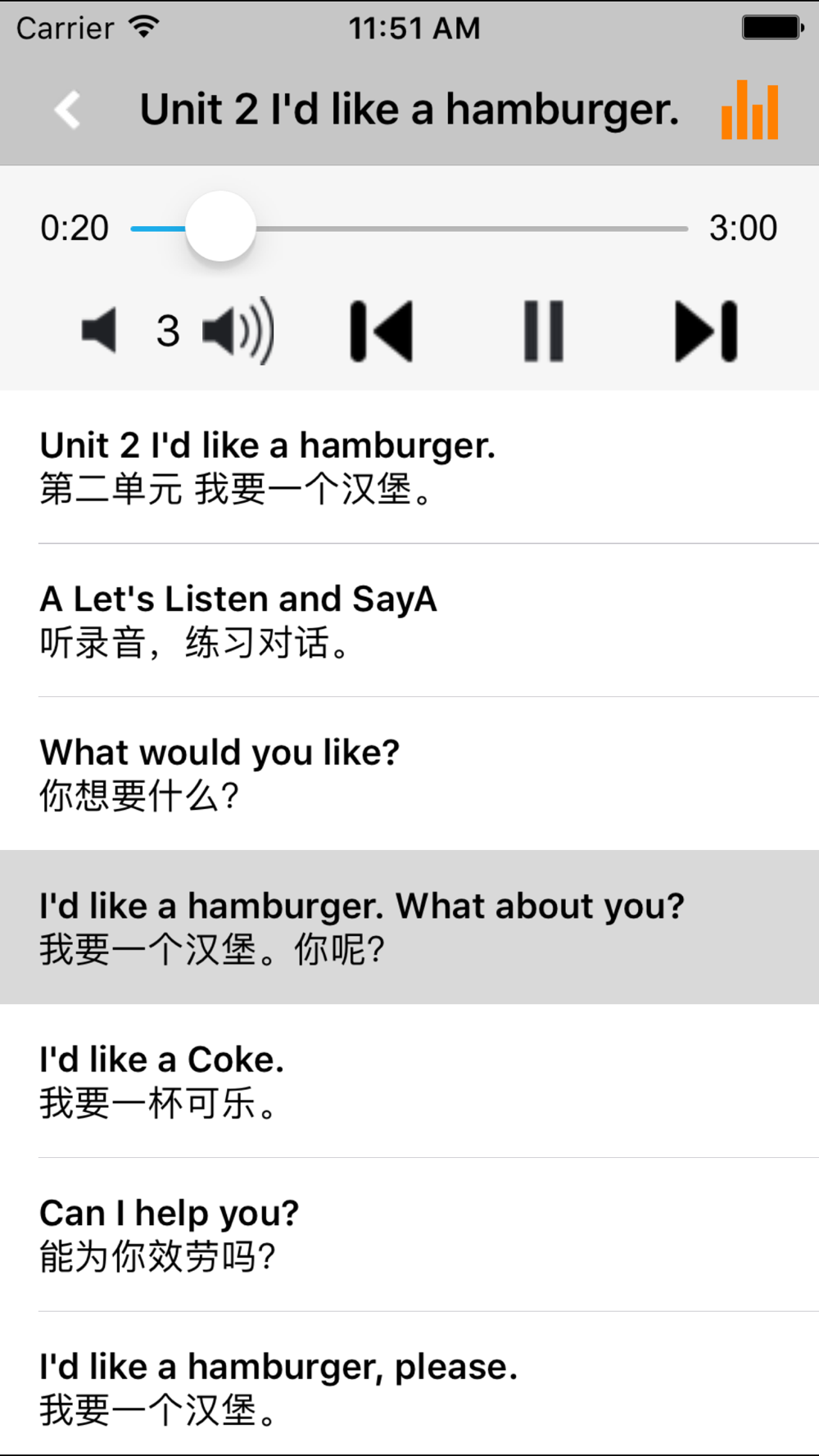
Task: Select 'I'd like a hamburger, please.' row
Action: (409, 1383)
